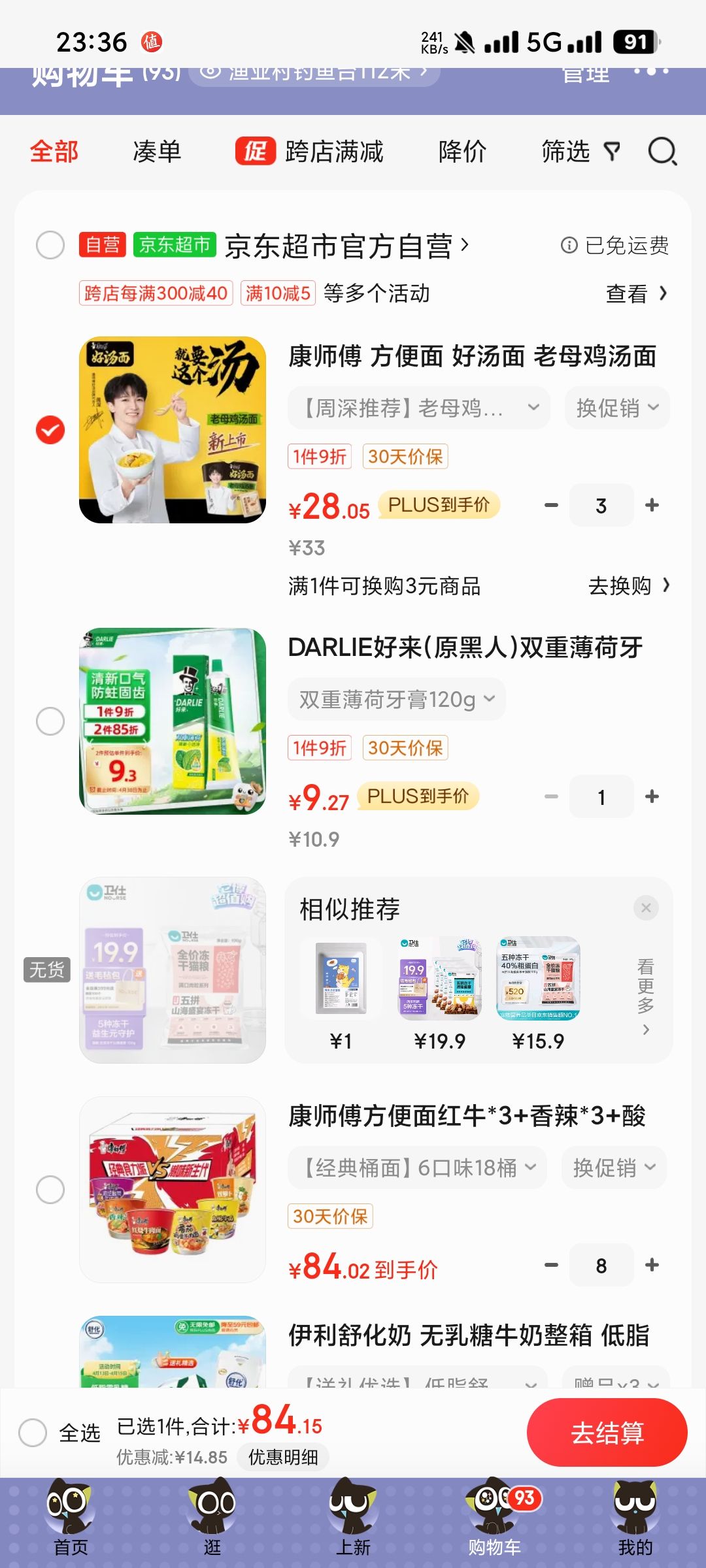Image resolution: width=706 pixels, height=1568 pixels.
Task: Uncheck the selected 康师傅 好汤面 item
Action: pyautogui.click(x=49, y=430)
